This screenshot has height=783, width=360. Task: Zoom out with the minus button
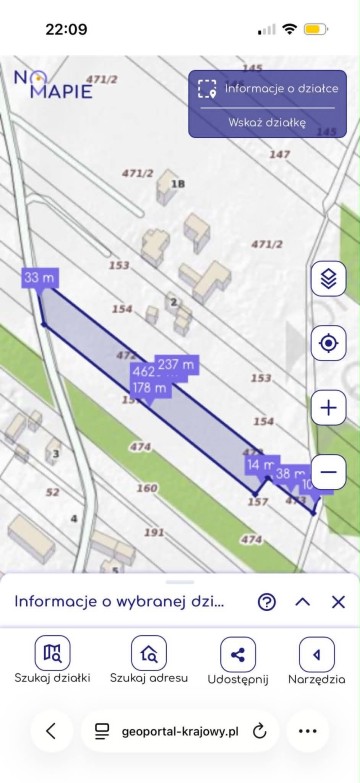pyautogui.click(x=329, y=472)
